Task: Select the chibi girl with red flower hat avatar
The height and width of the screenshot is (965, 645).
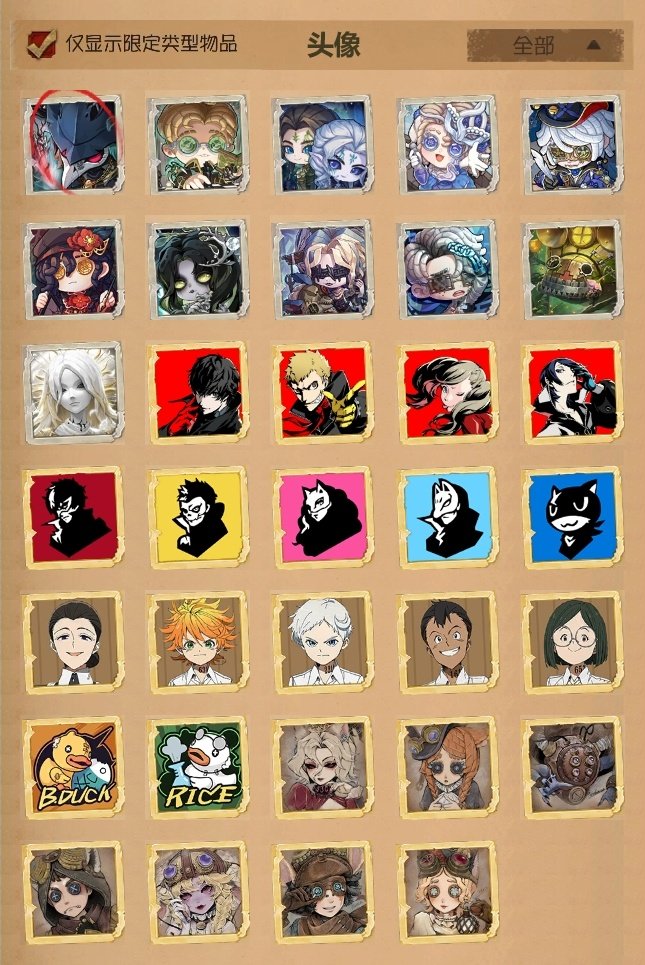Action: [72, 268]
